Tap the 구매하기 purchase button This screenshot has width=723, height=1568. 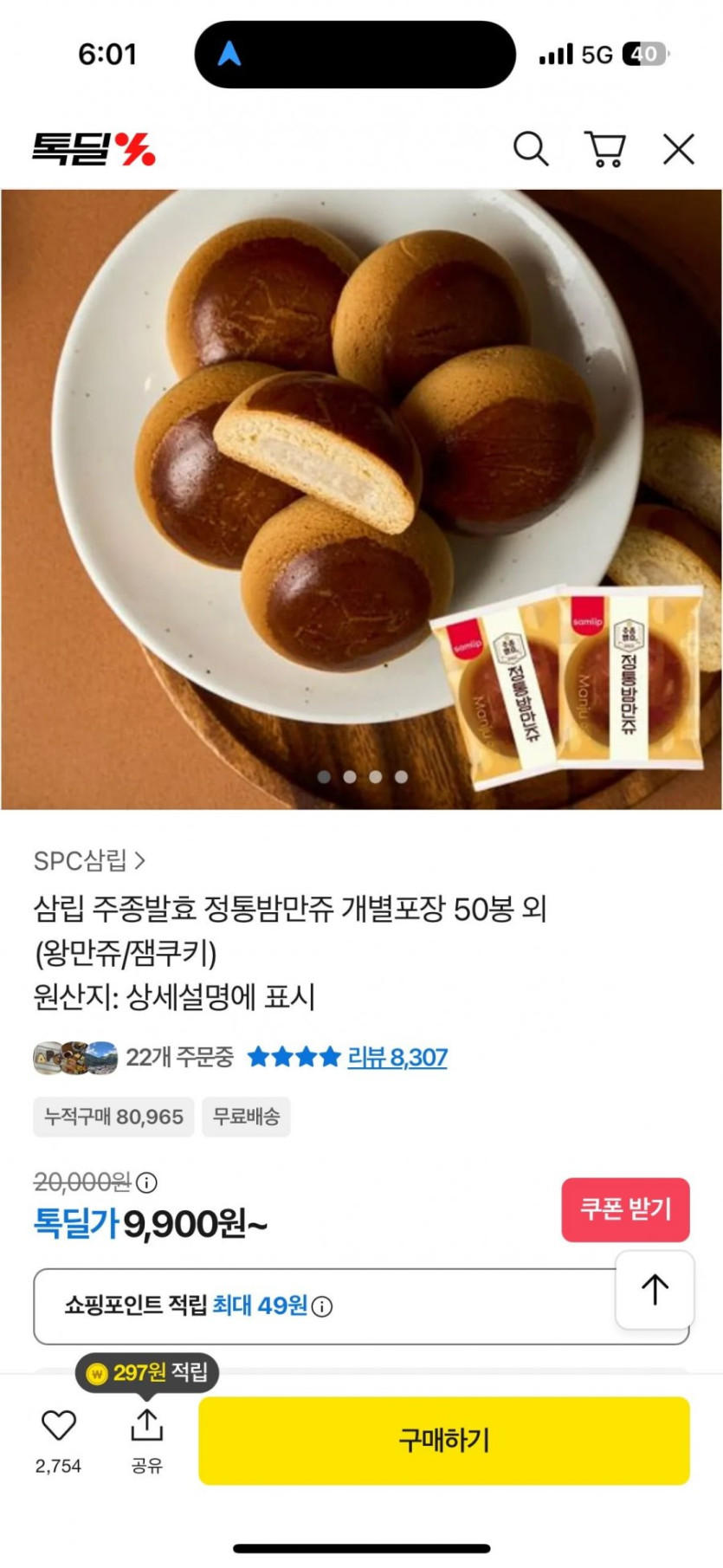pyautogui.click(x=443, y=1440)
